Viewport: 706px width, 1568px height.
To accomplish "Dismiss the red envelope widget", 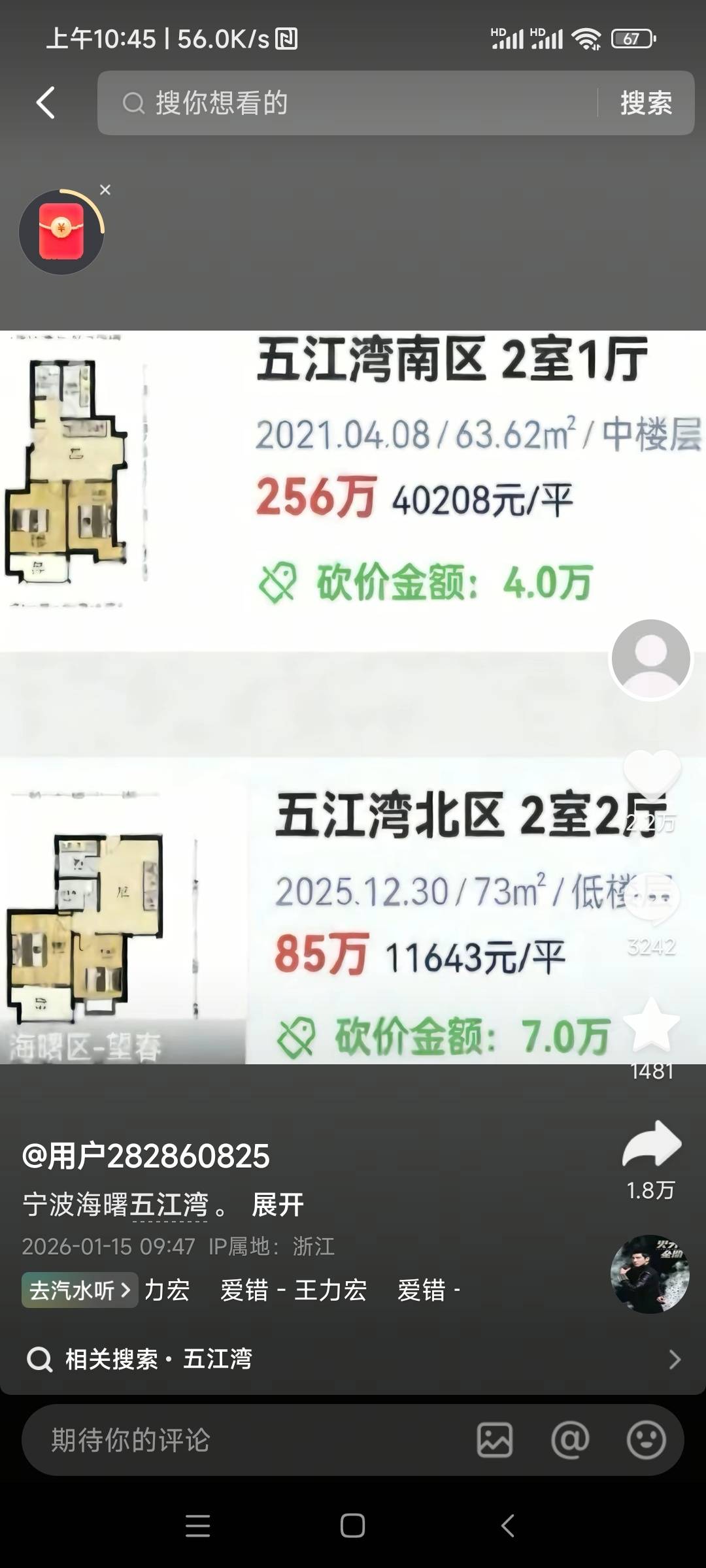I will [x=105, y=190].
